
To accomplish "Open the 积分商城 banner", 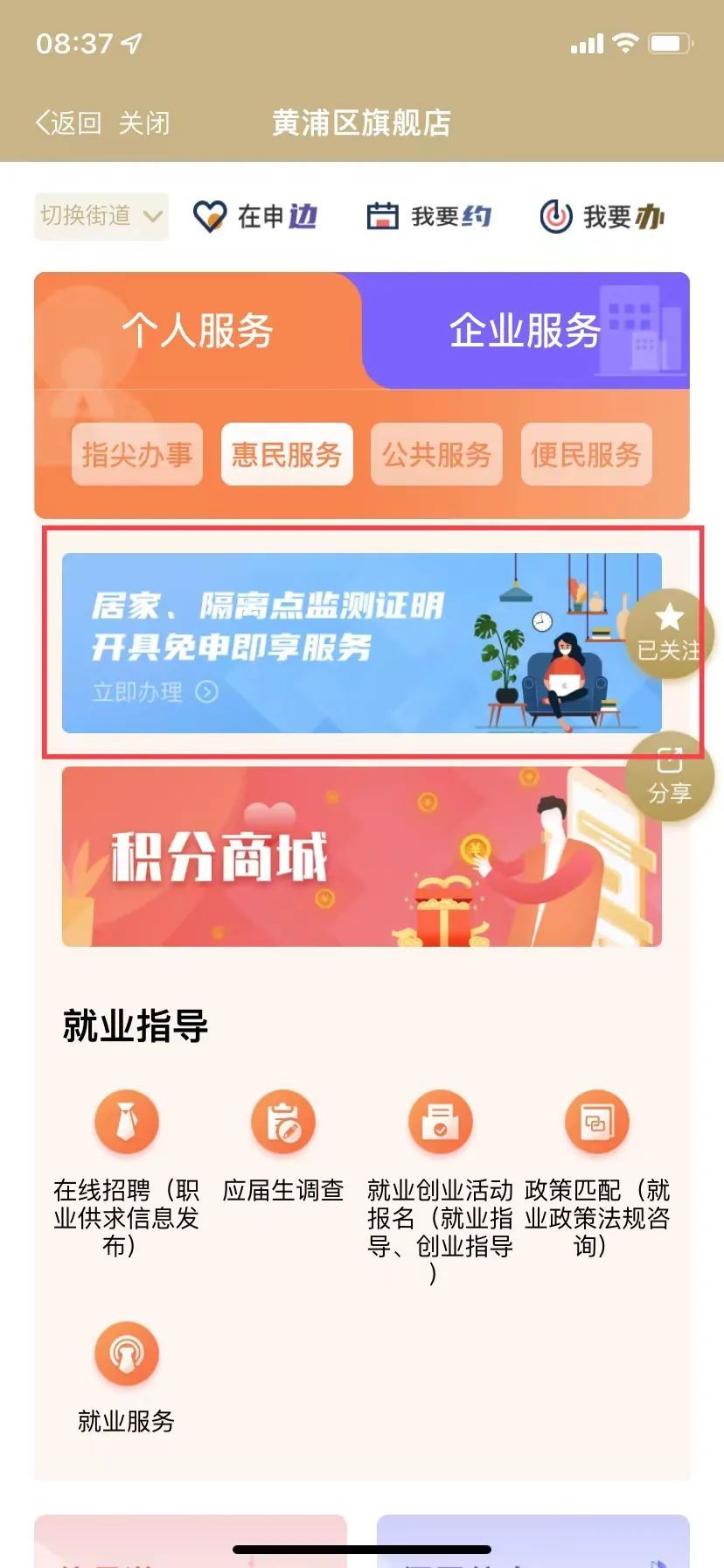I will (361, 857).
